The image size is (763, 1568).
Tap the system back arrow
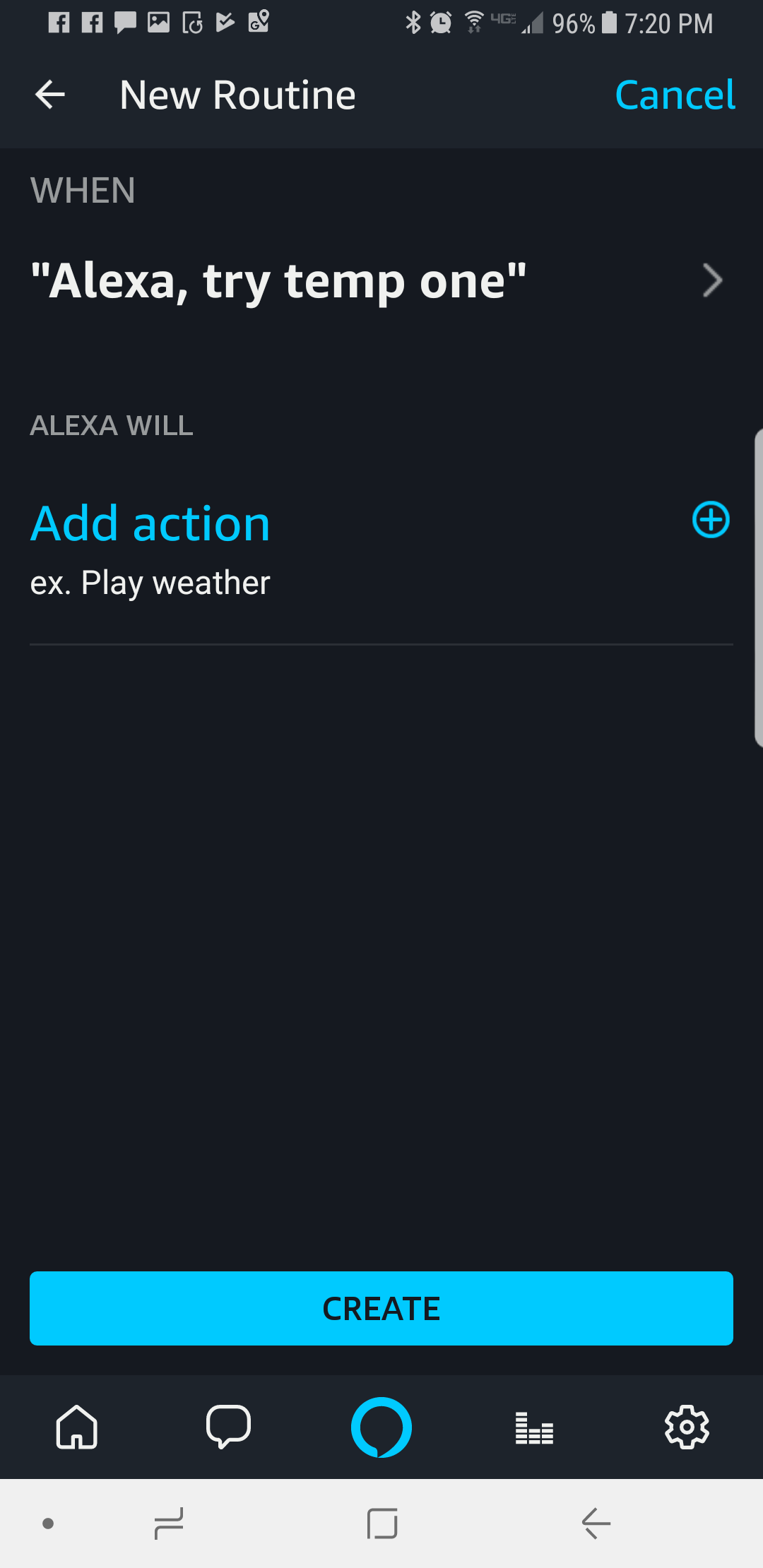pos(596,1524)
